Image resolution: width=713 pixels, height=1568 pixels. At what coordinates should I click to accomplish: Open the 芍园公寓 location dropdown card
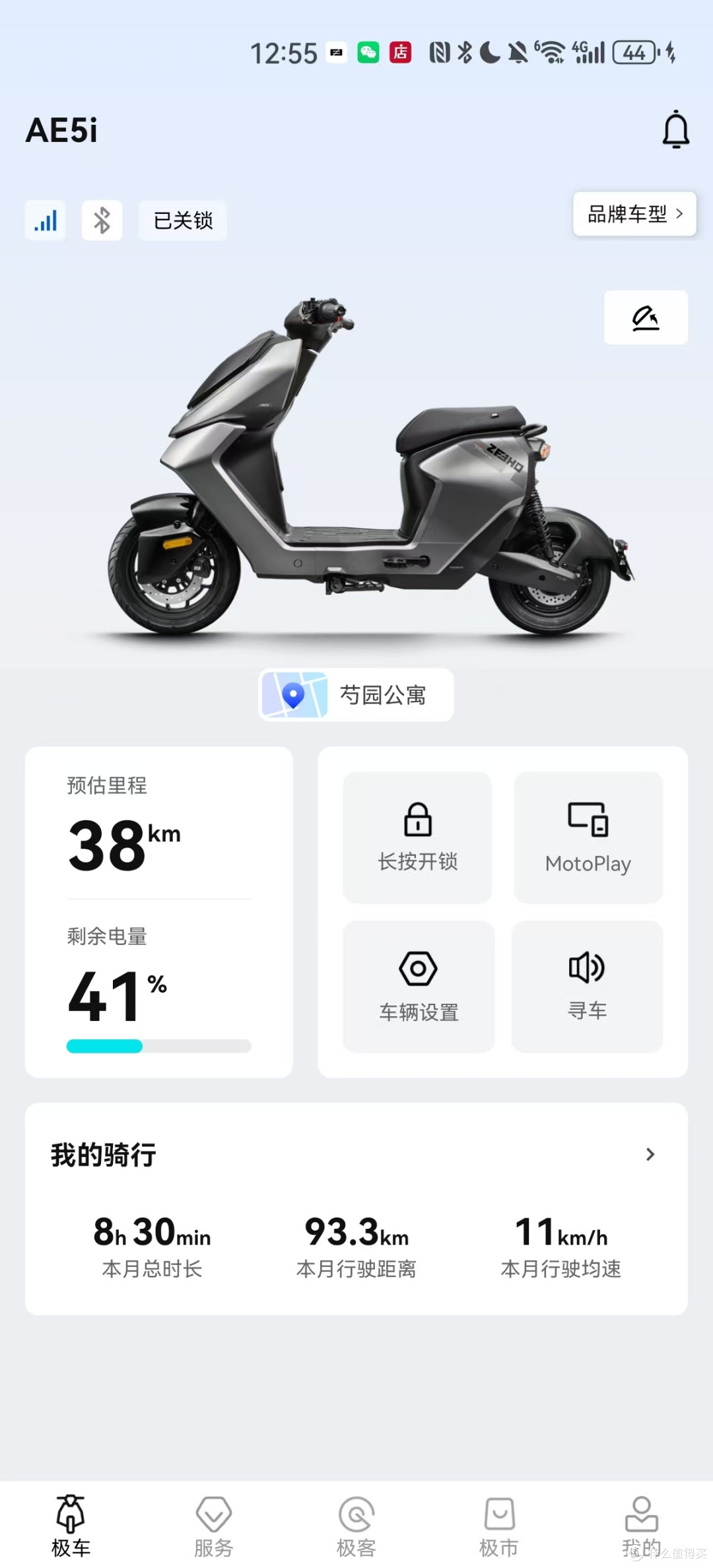pyautogui.click(x=355, y=694)
